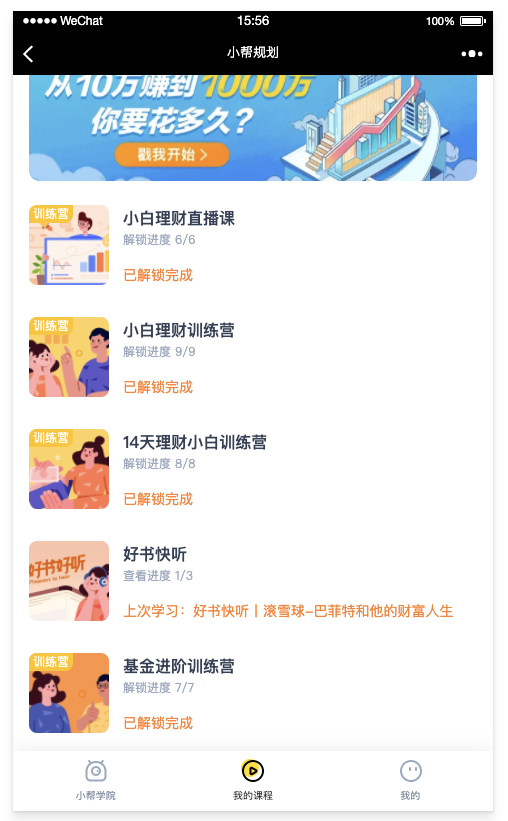Open the mini program overflow menu
This screenshot has width=508, height=821.
(x=471, y=53)
